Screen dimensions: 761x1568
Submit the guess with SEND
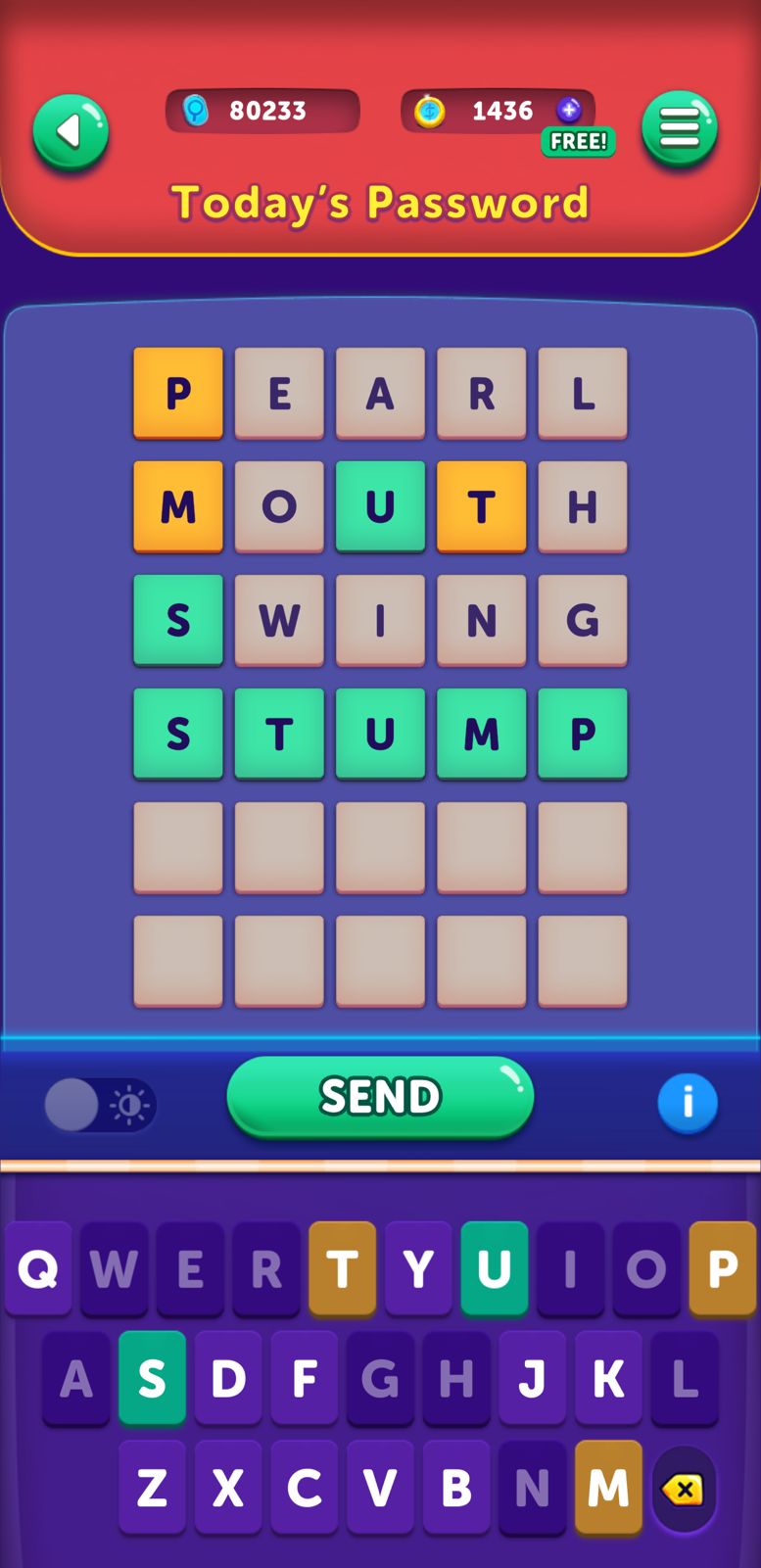pyautogui.click(x=380, y=1096)
